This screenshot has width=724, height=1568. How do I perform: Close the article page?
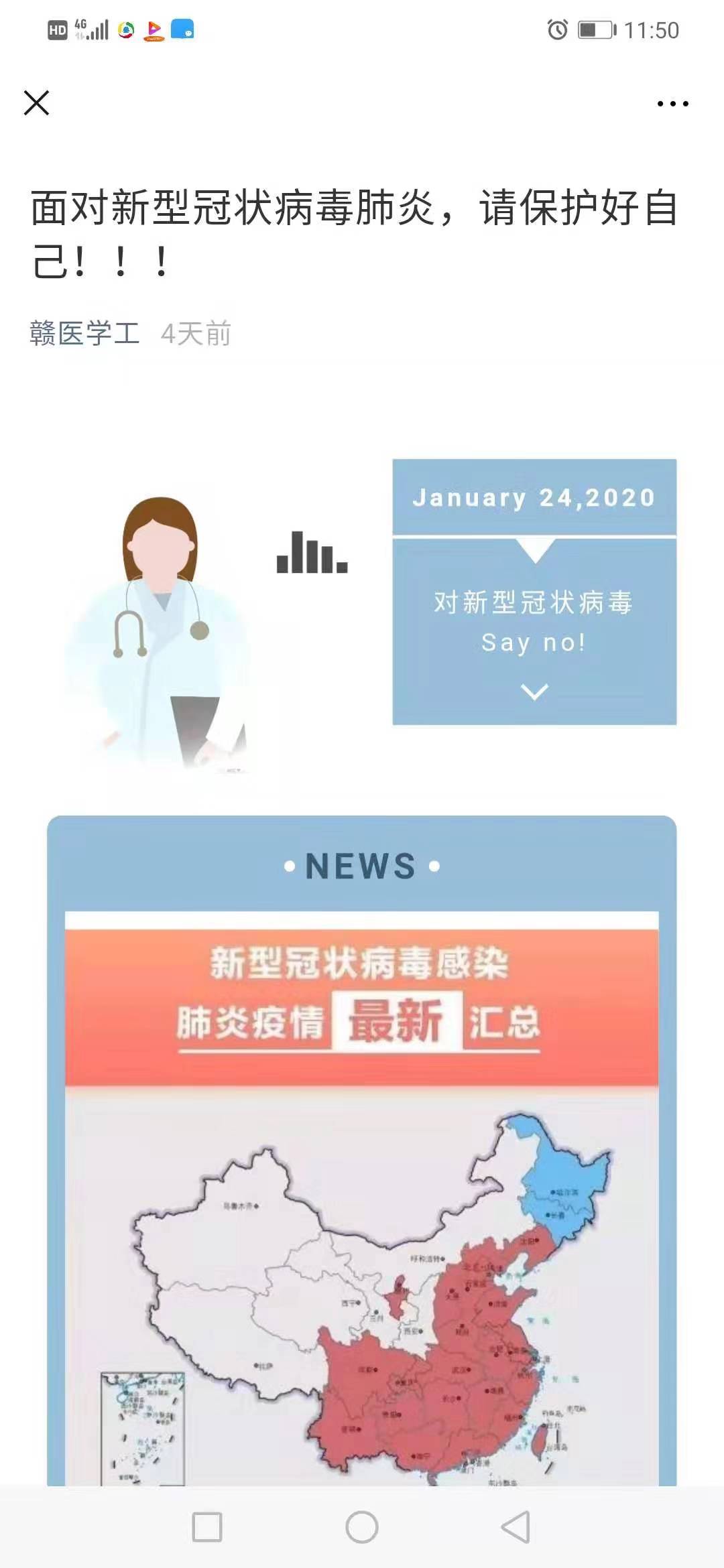[36, 103]
